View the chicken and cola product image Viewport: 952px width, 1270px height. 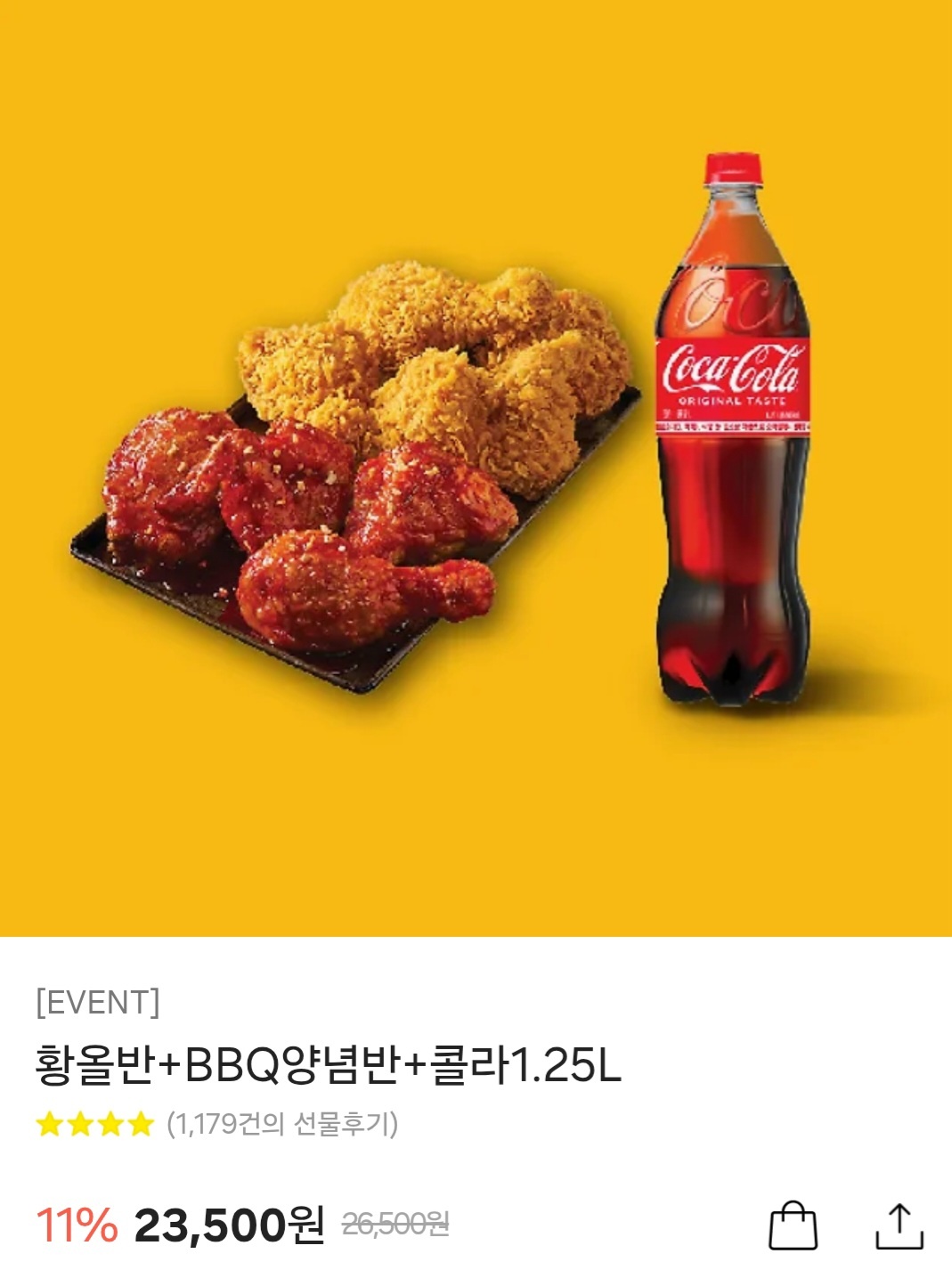pos(476,468)
